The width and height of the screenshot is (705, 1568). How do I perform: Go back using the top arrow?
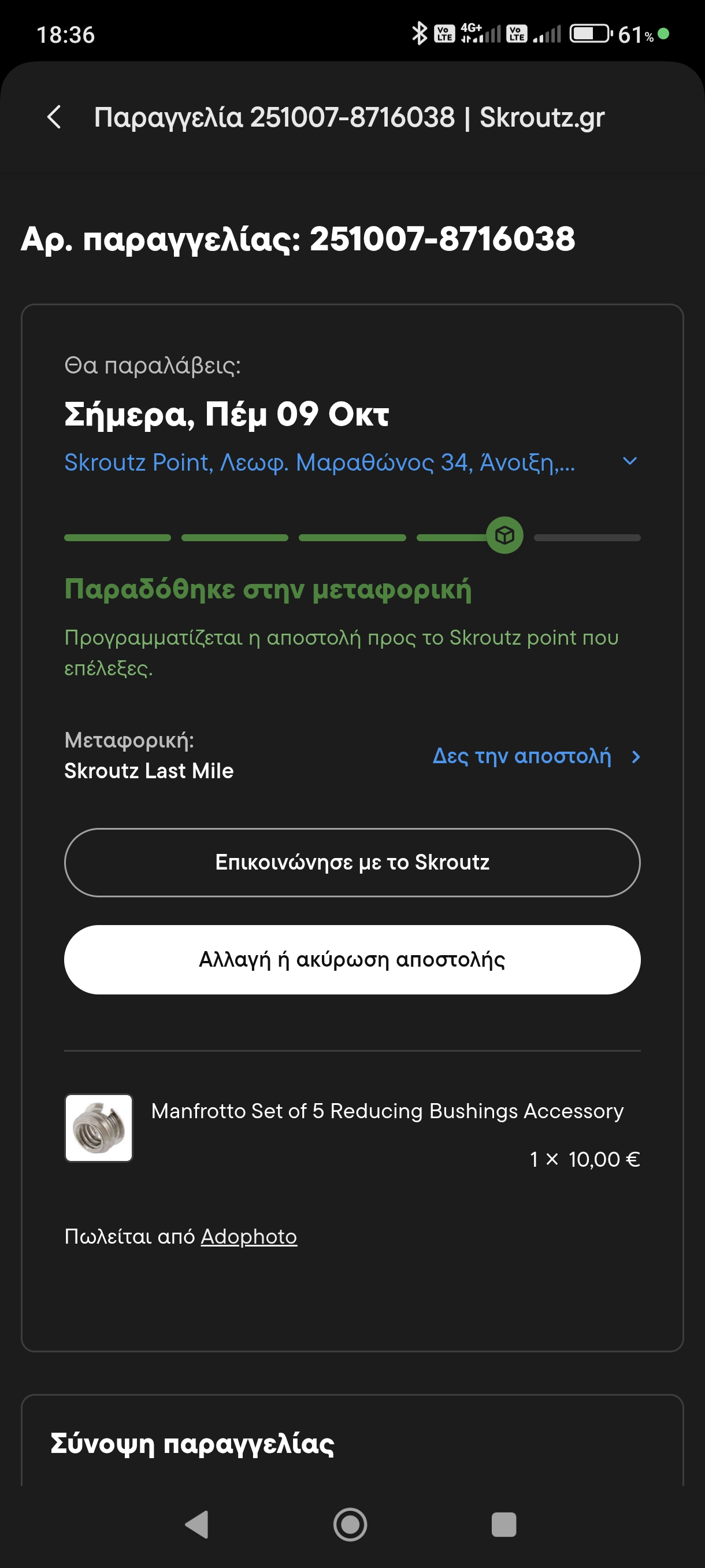54,117
